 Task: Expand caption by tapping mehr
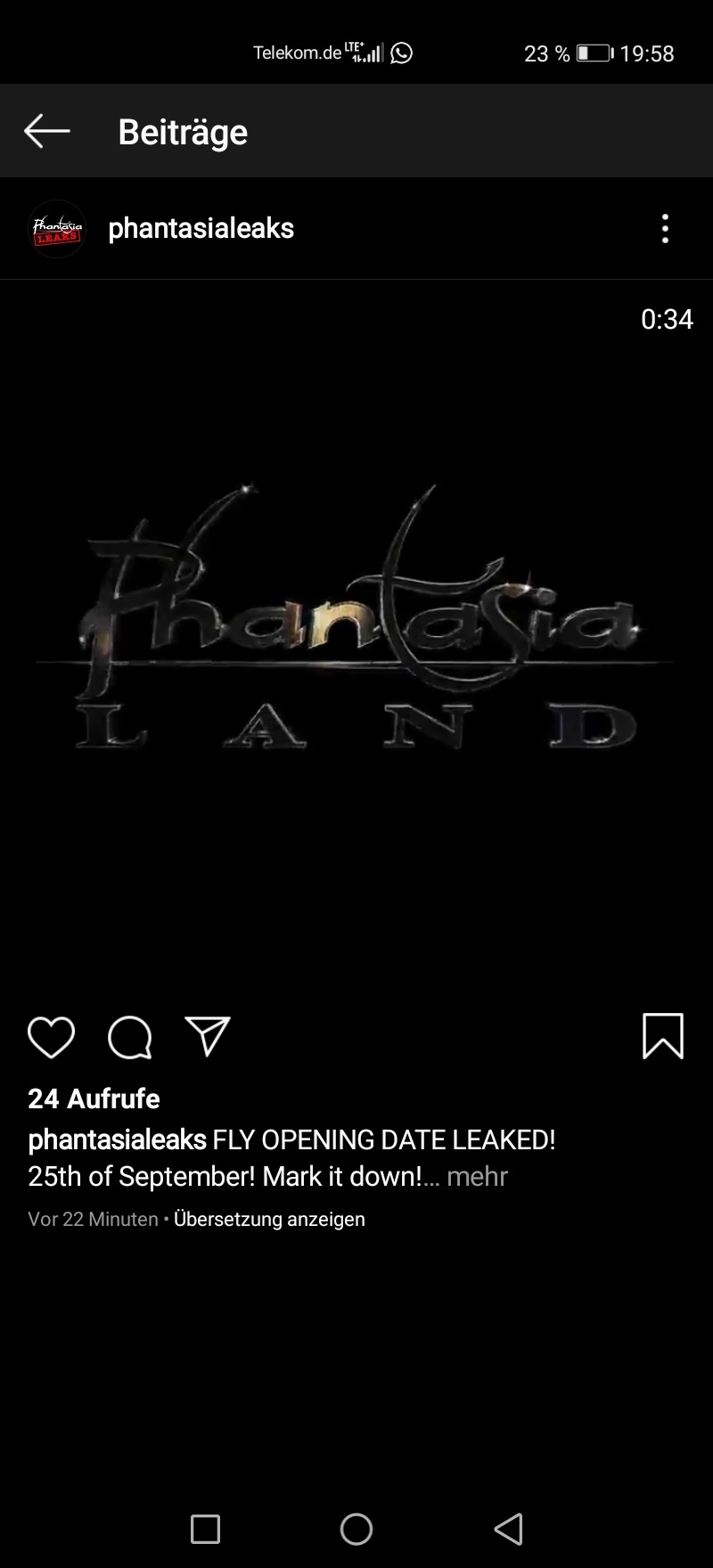point(477,1176)
